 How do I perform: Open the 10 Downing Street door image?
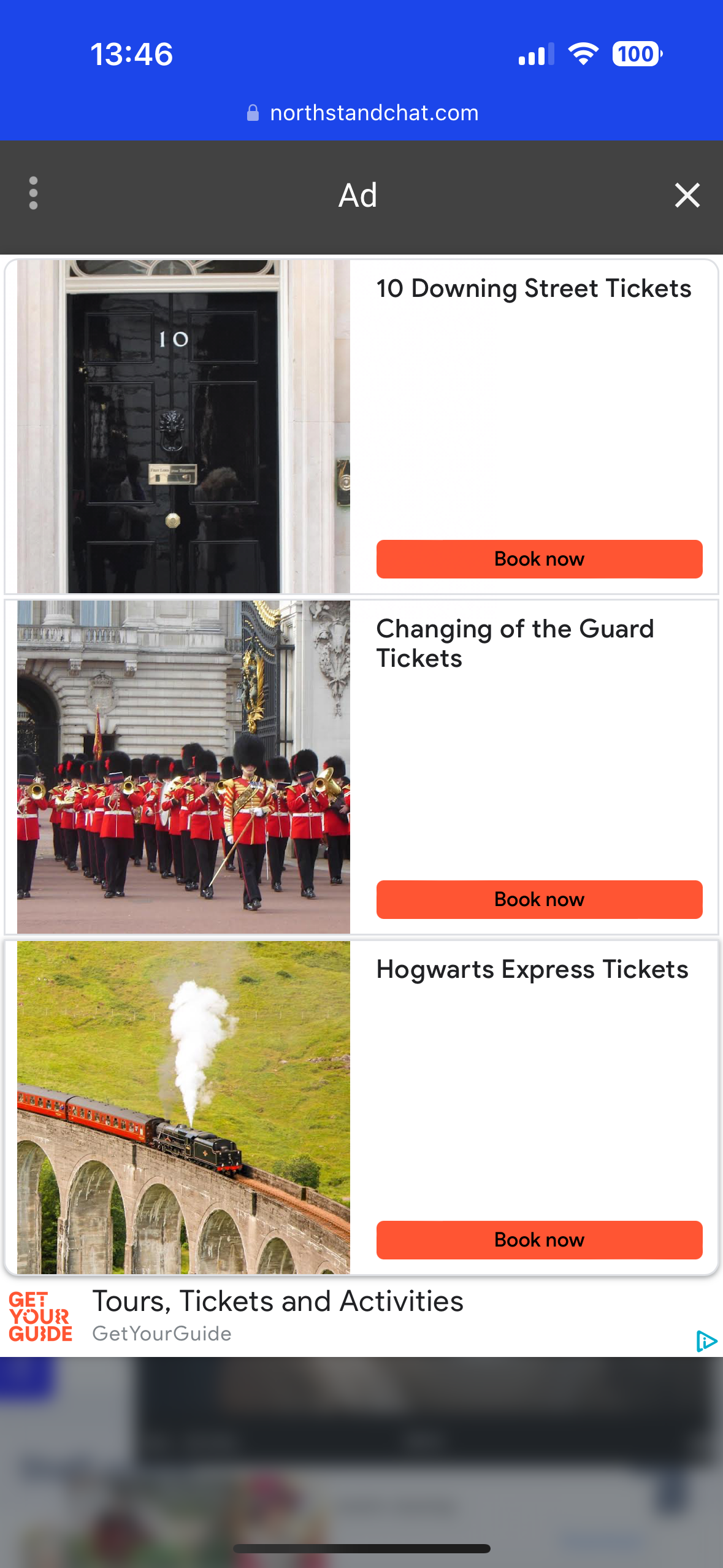click(x=183, y=426)
